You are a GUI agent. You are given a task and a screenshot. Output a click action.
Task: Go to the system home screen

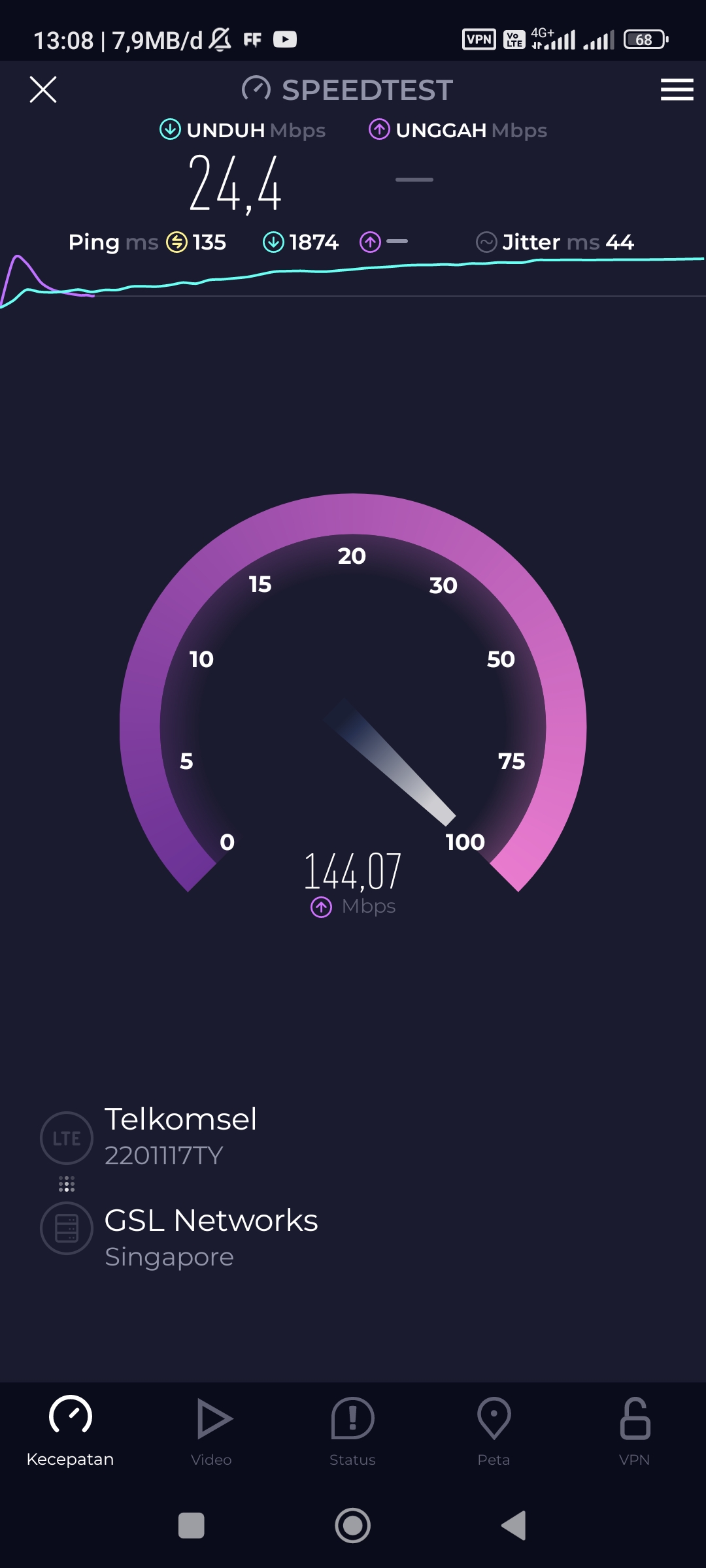click(x=353, y=1526)
